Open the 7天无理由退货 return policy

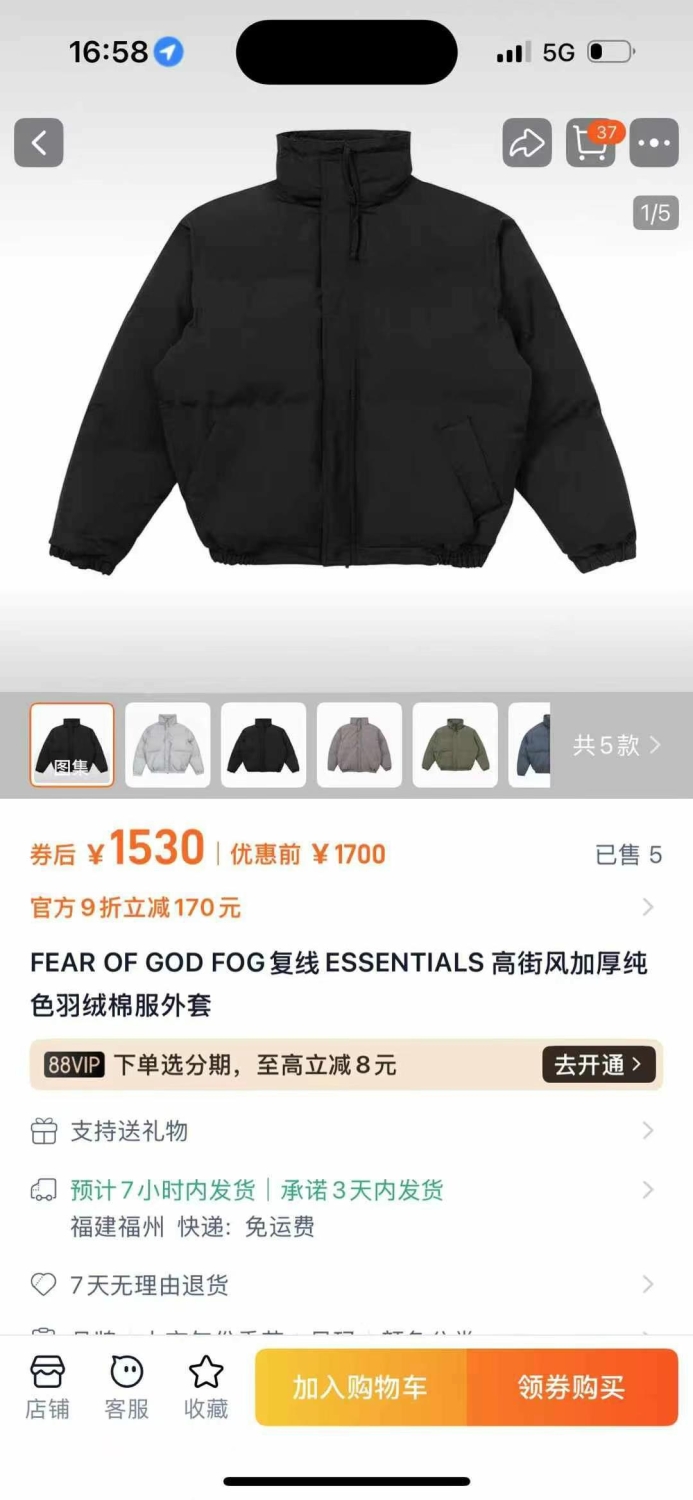[346, 1285]
